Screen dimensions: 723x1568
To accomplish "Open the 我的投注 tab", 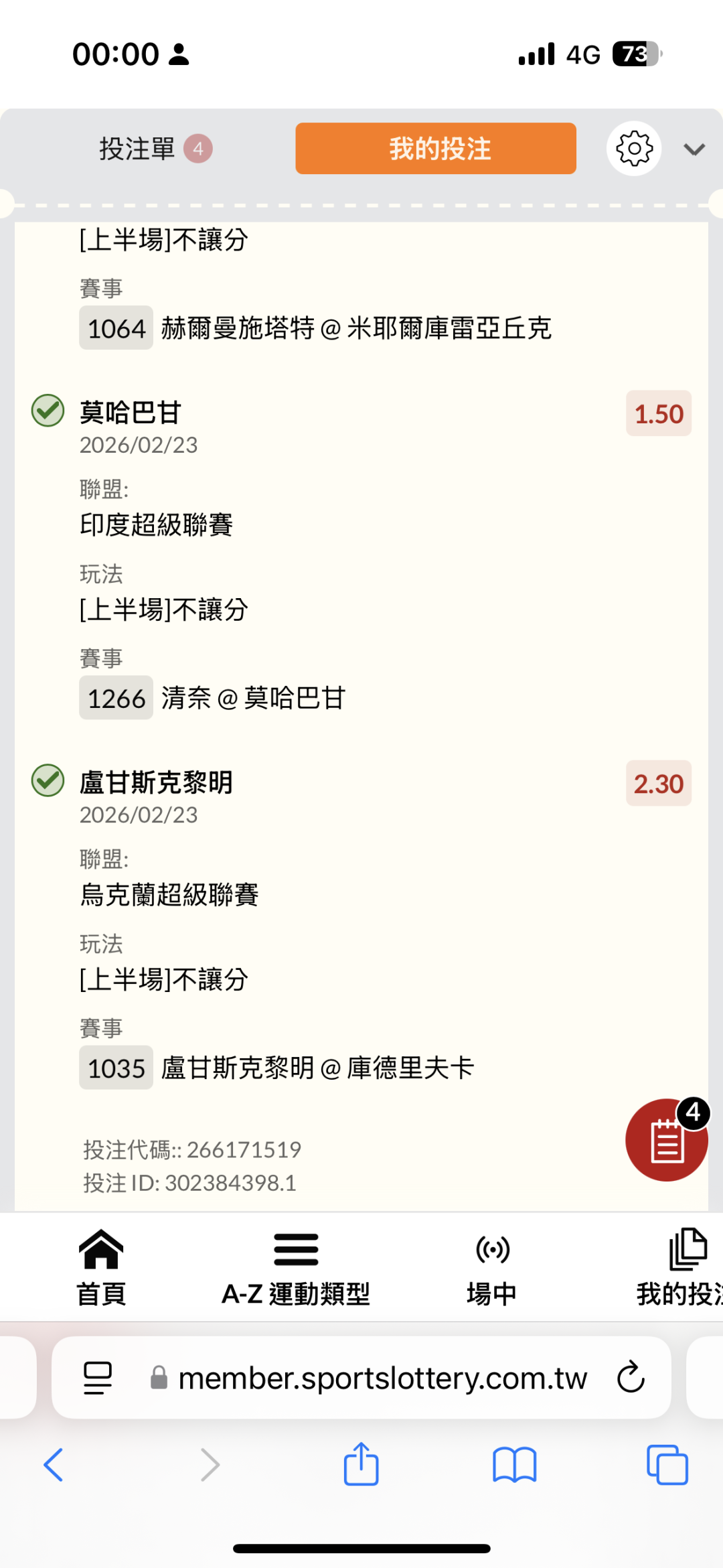I will coord(436,149).
